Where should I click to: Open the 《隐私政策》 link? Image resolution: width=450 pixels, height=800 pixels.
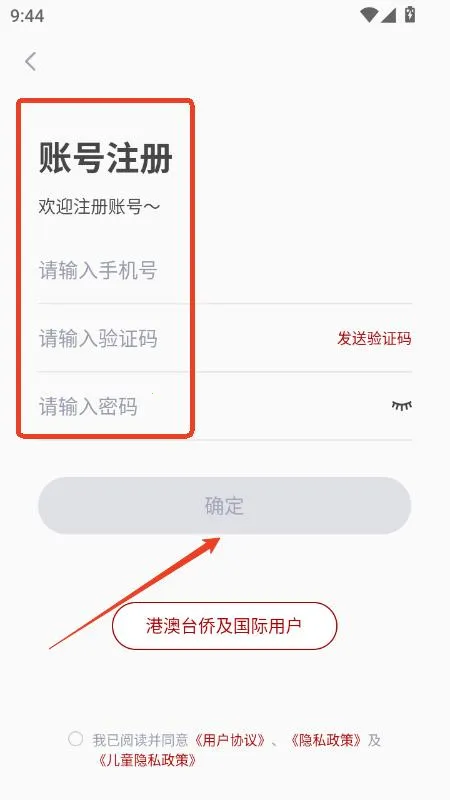click(327, 740)
